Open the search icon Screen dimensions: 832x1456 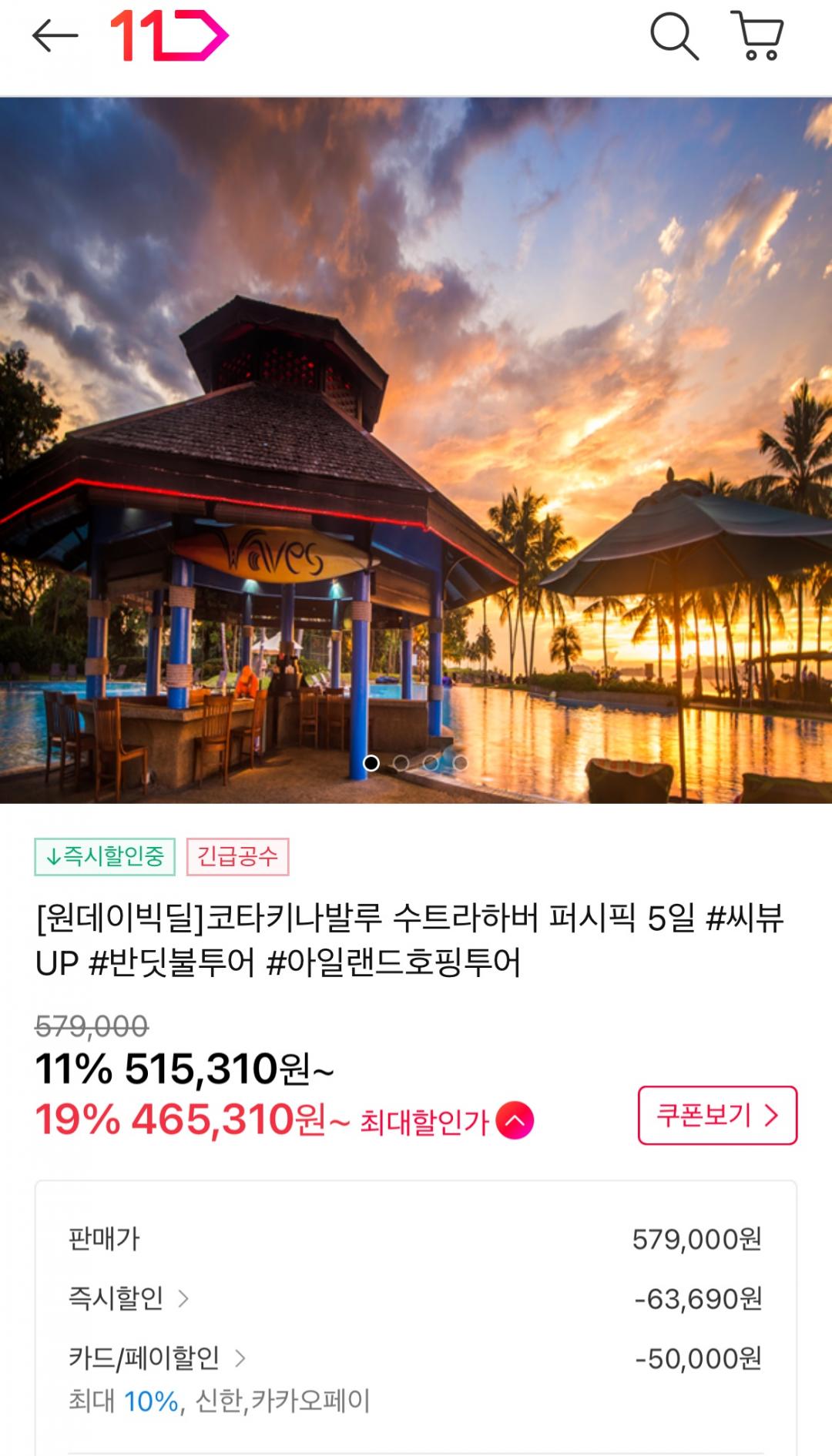coord(673,36)
